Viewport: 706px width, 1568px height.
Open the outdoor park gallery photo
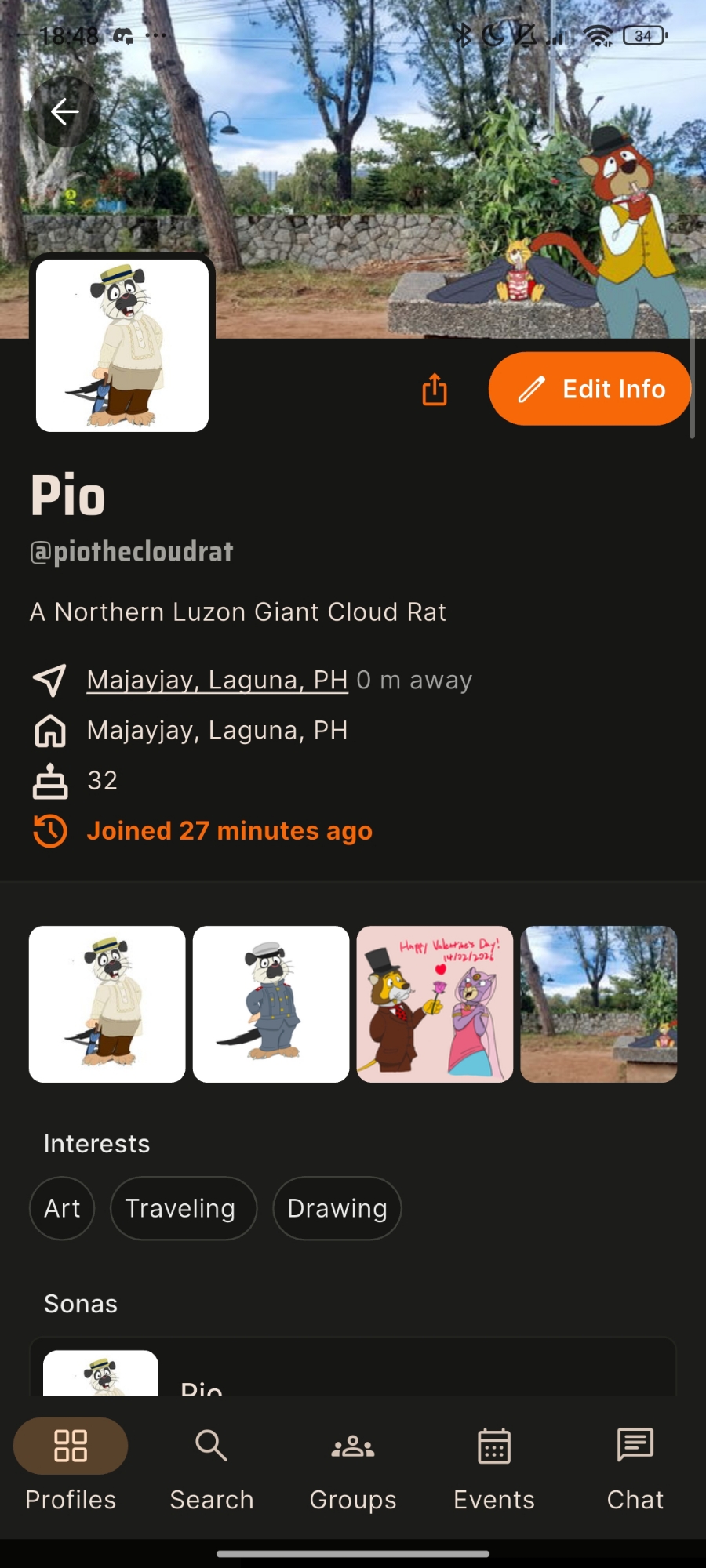(x=599, y=1004)
